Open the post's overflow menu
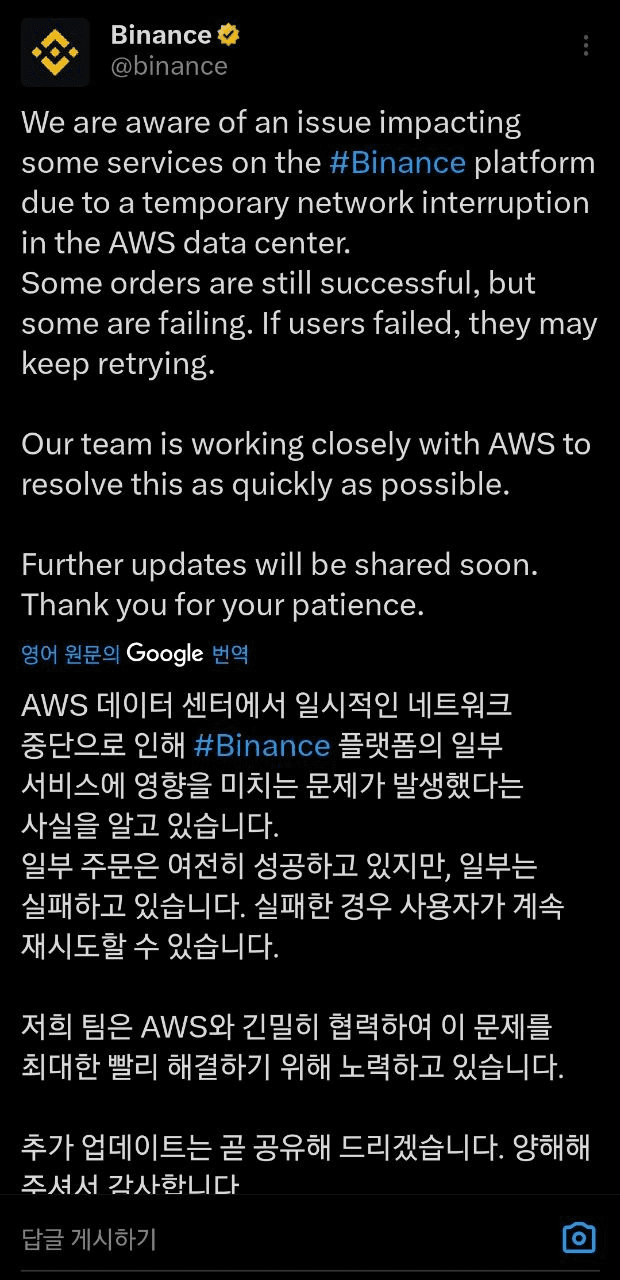 tap(586, 46)
